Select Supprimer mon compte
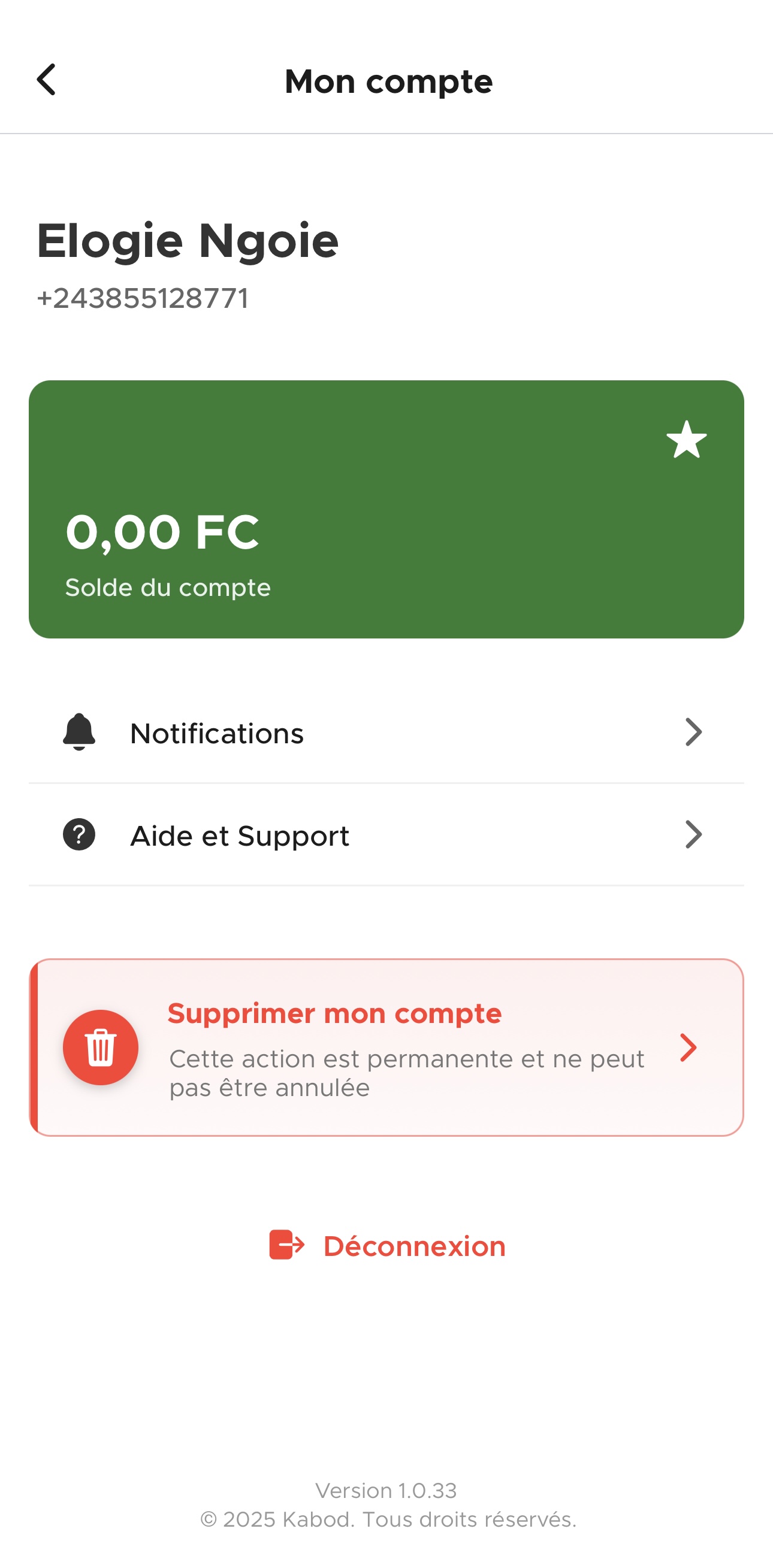The height and width of the screenshot is (1568, 773). pyautogui.click(x=386, y=1047)
